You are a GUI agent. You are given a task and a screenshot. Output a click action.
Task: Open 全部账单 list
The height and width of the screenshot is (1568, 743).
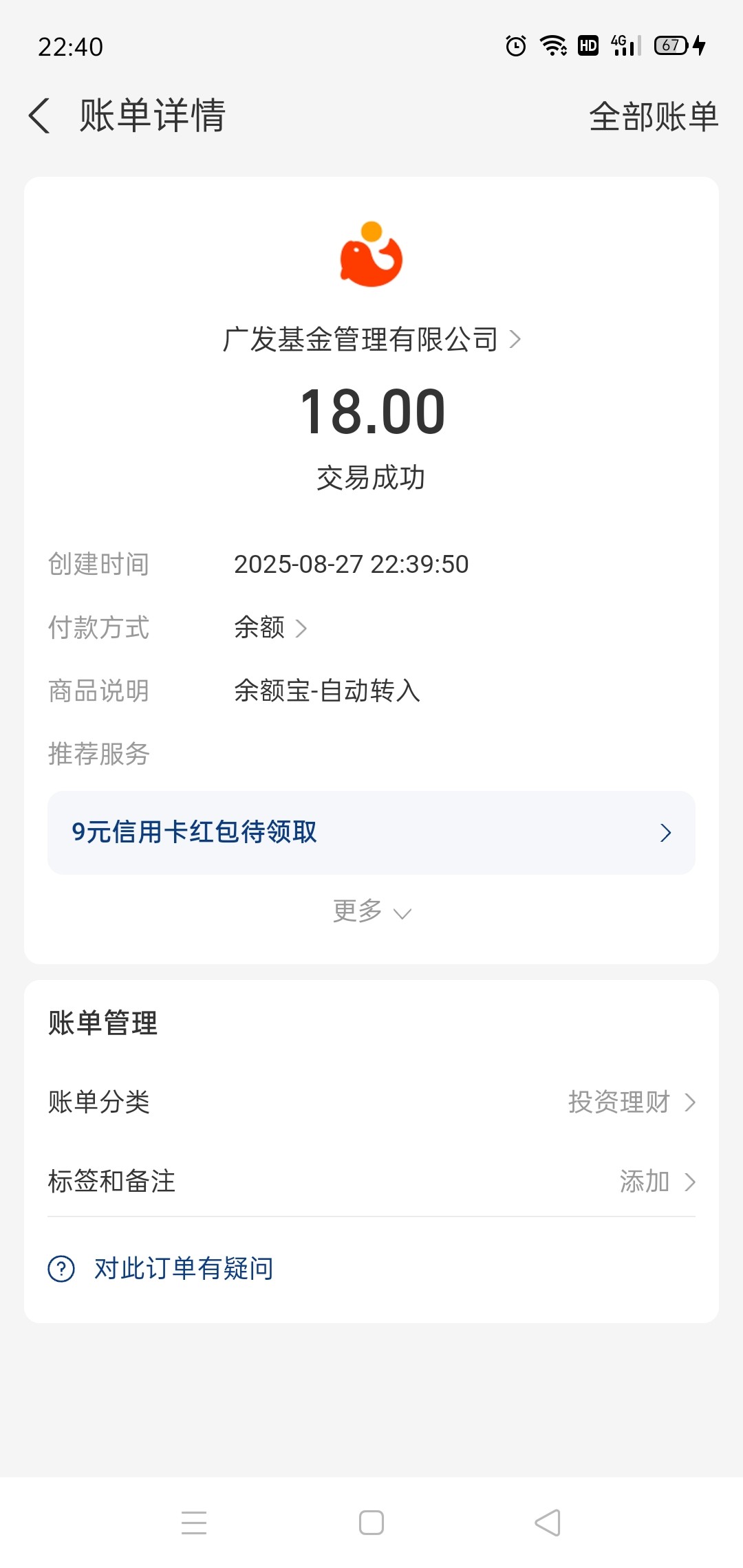pos(654,116)
